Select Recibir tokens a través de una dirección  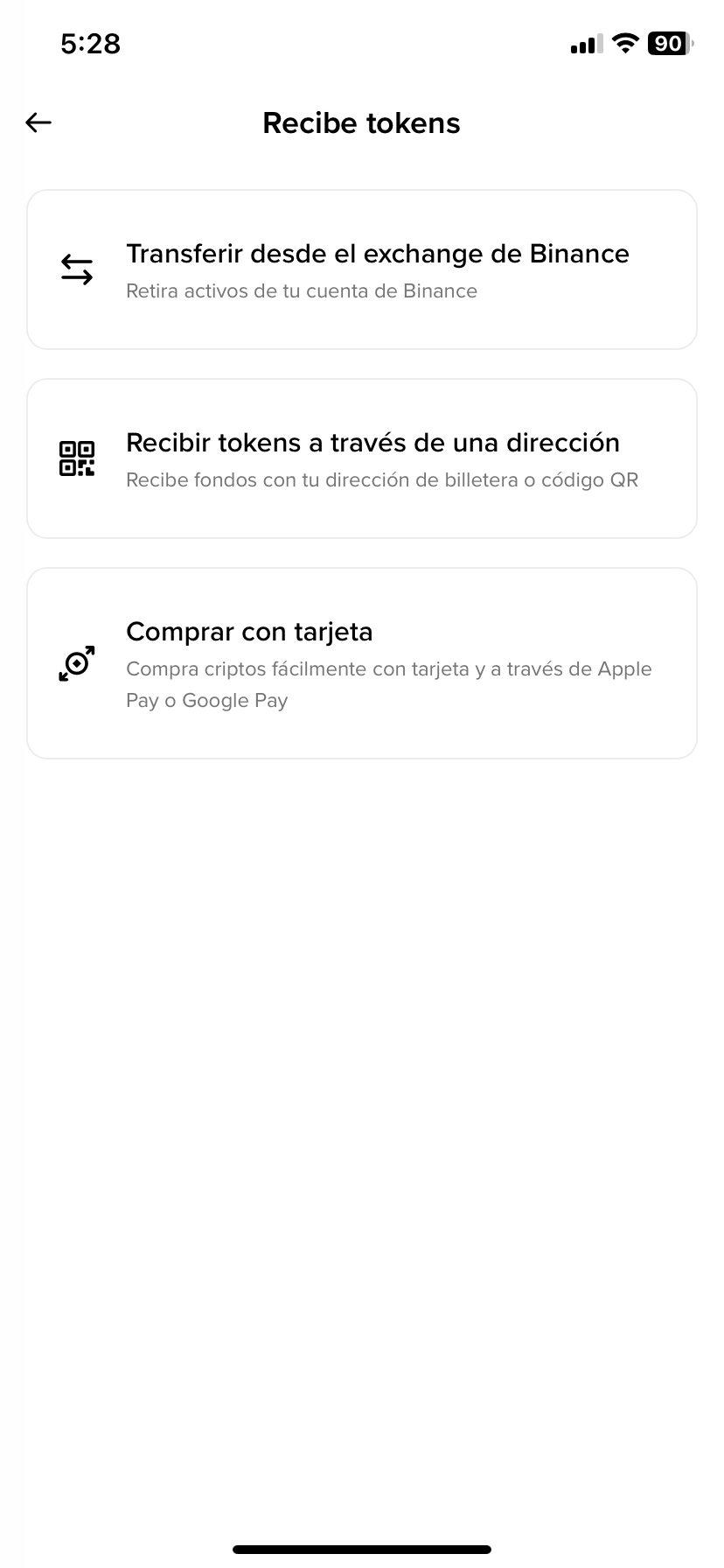point(361,458)
